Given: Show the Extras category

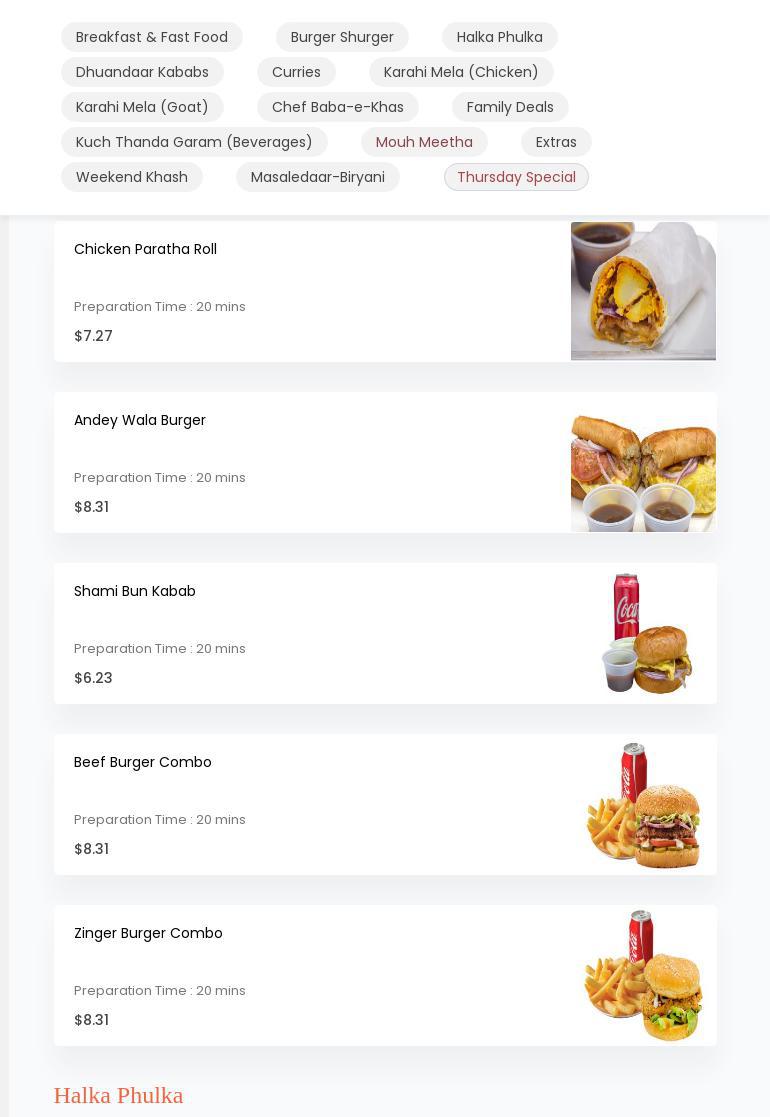Looking at the screenshot, I should point(556,142).
